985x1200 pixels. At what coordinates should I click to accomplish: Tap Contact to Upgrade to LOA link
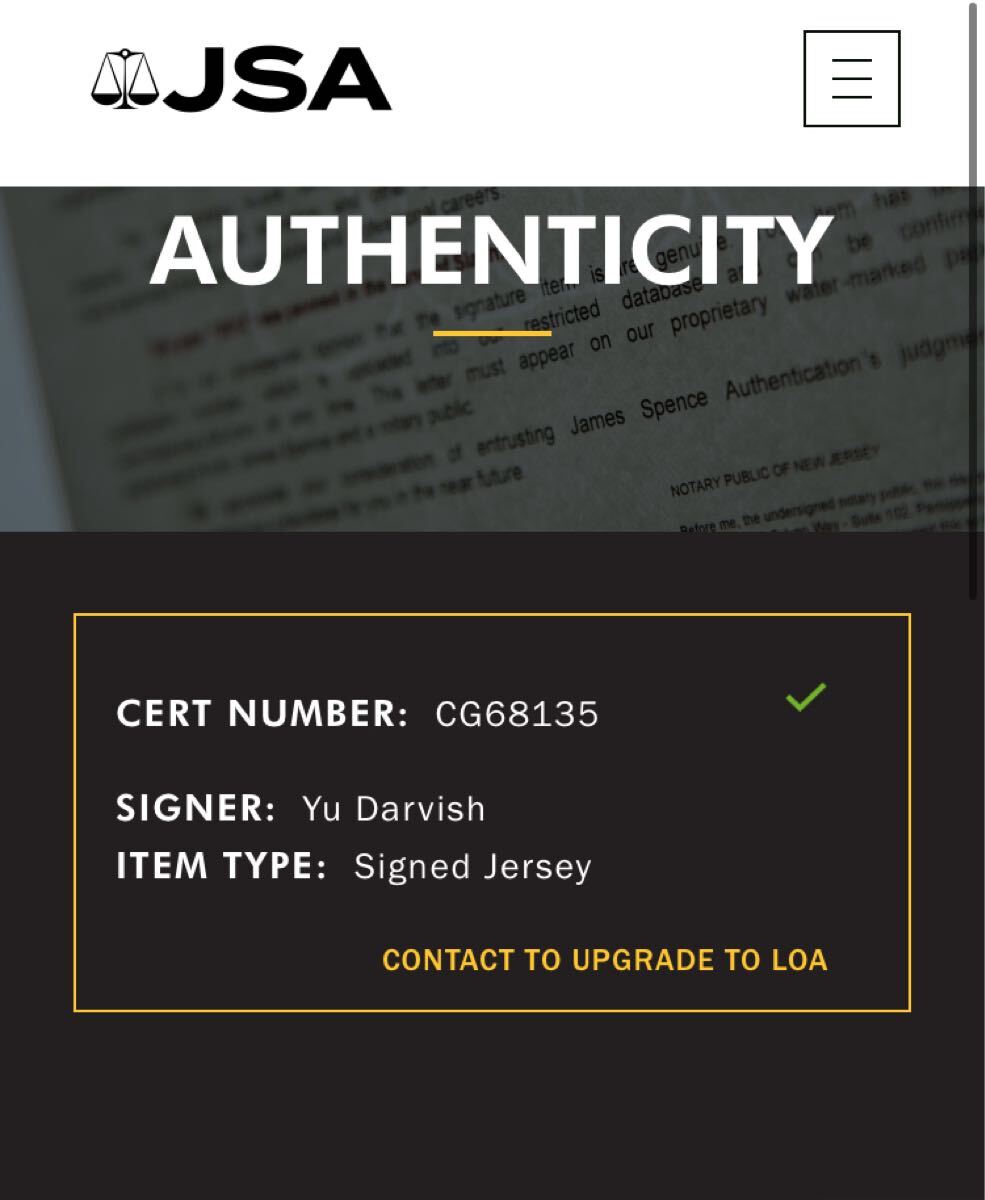604,960
